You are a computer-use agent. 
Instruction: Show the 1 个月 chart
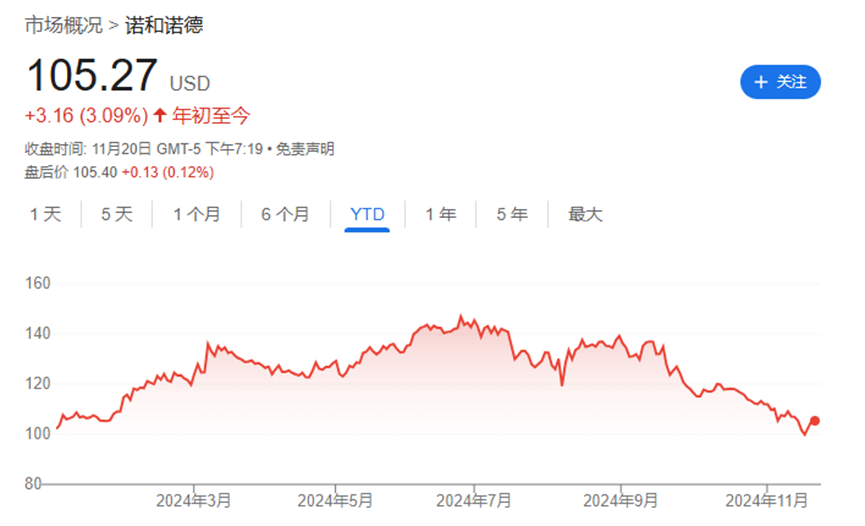196,214
